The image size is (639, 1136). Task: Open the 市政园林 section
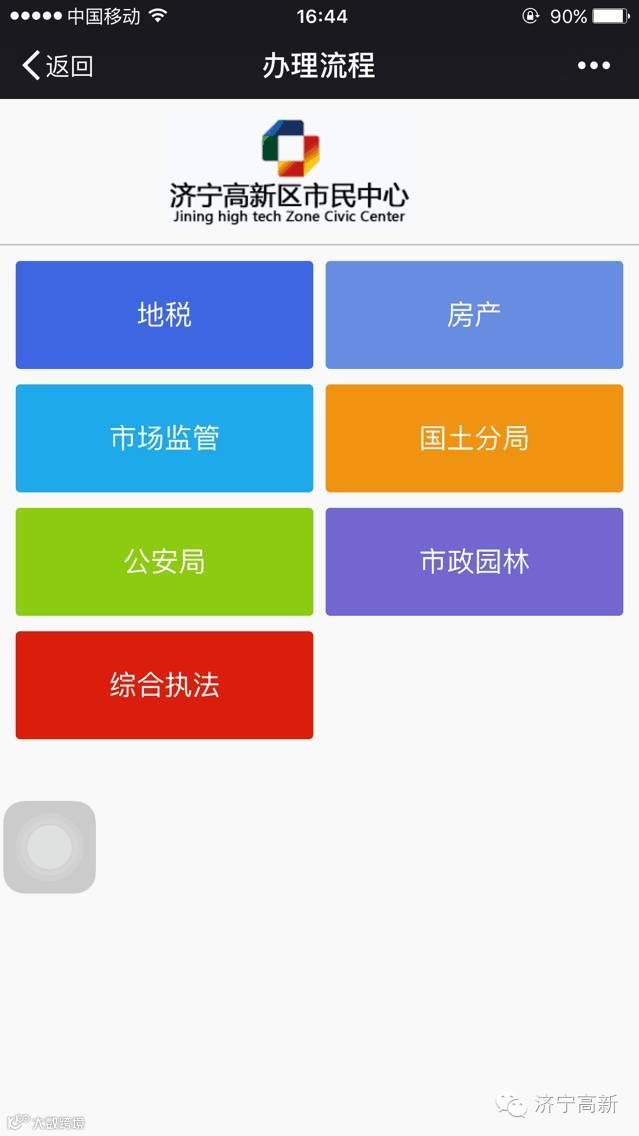[474, 561]
